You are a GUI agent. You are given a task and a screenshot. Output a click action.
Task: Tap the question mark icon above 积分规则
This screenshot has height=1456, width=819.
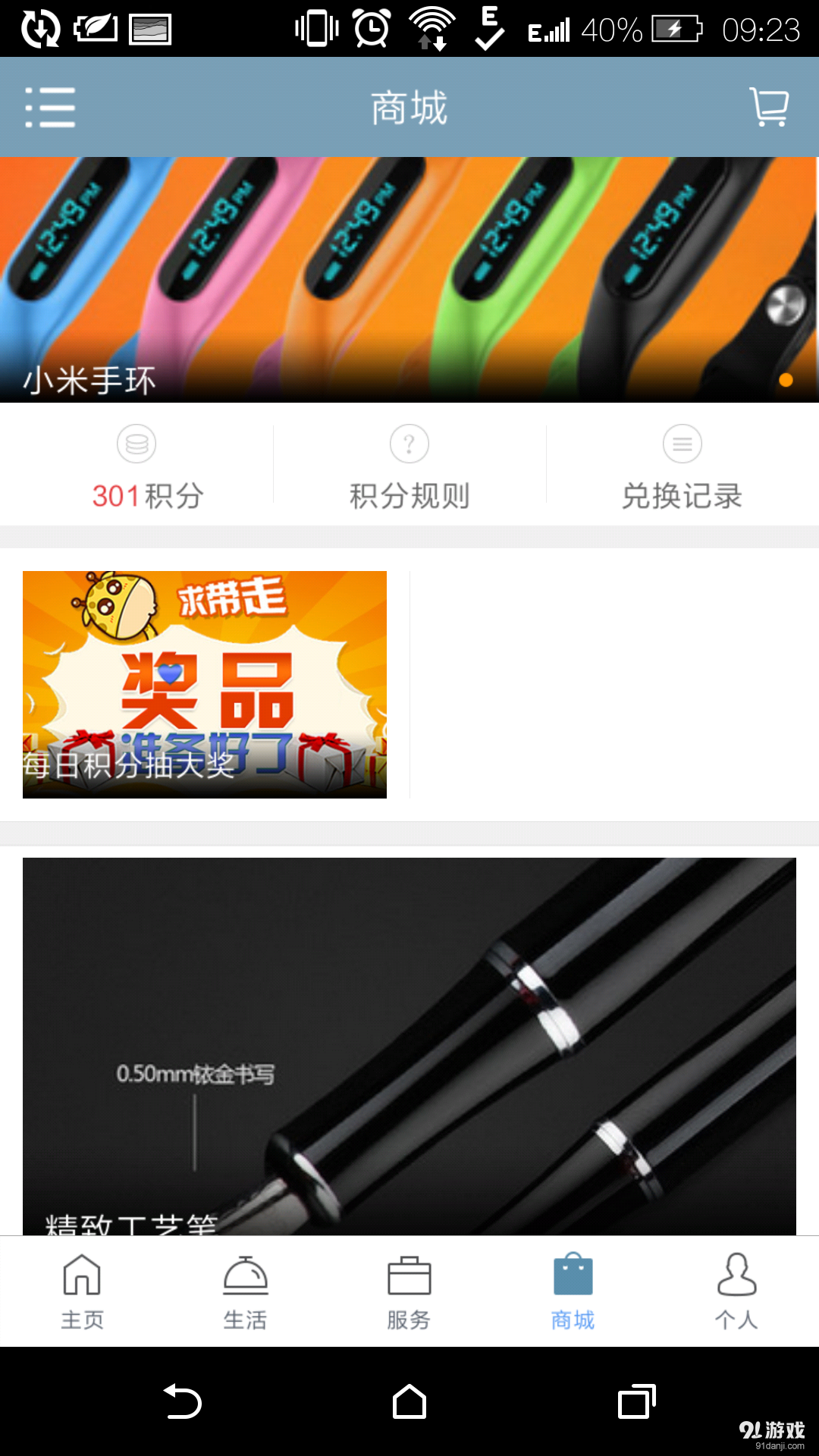tap(409, 444)
